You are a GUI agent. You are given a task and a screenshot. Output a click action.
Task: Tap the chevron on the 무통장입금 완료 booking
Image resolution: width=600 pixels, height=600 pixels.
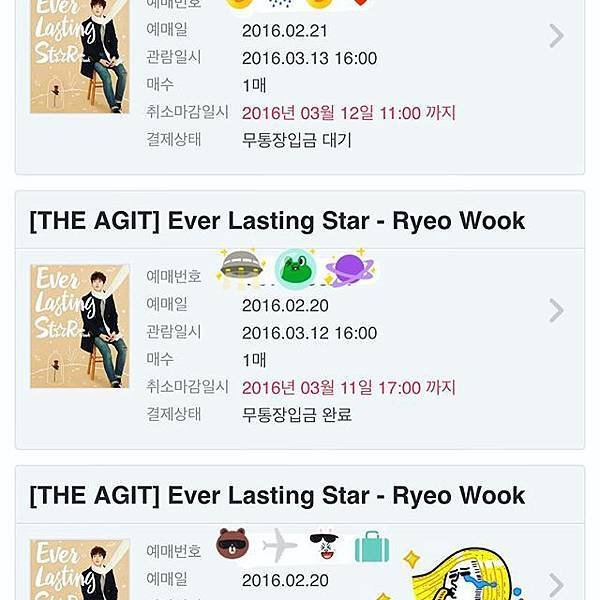tap(557, 311)
